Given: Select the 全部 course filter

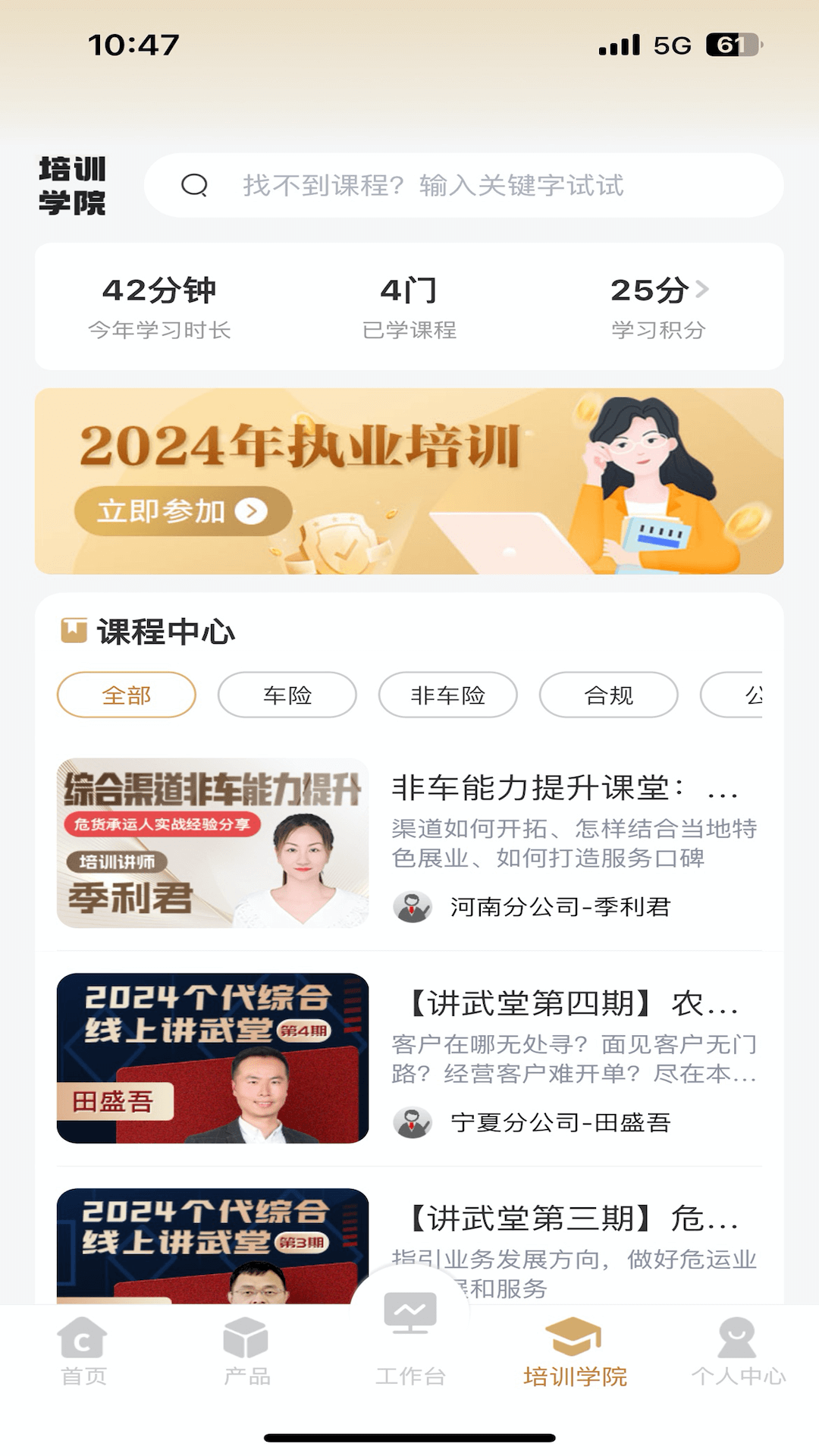Looking at the screenshot, I should [127, 695].
